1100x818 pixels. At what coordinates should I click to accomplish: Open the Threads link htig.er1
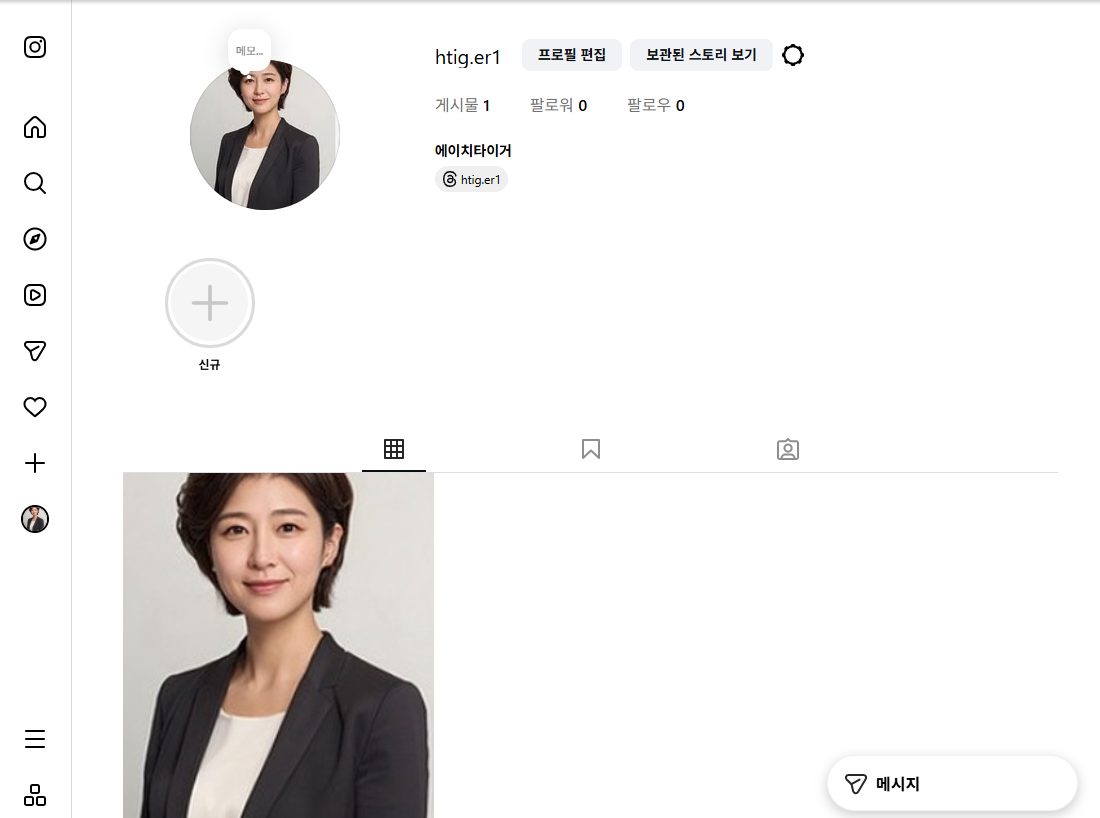(x=471, y=180)
